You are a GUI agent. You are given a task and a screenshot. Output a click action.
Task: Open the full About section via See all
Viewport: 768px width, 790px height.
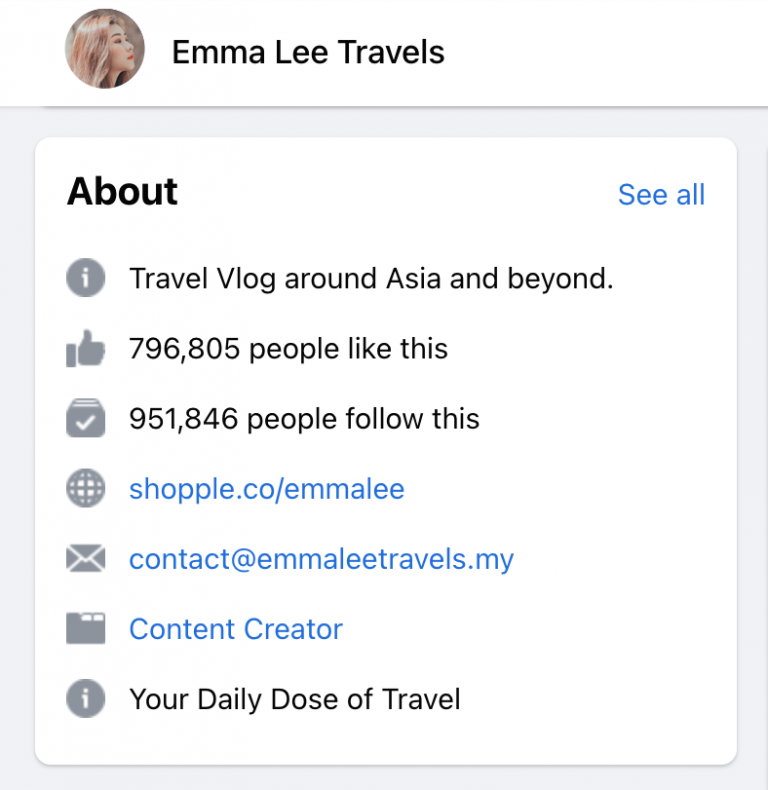[661, 194]
